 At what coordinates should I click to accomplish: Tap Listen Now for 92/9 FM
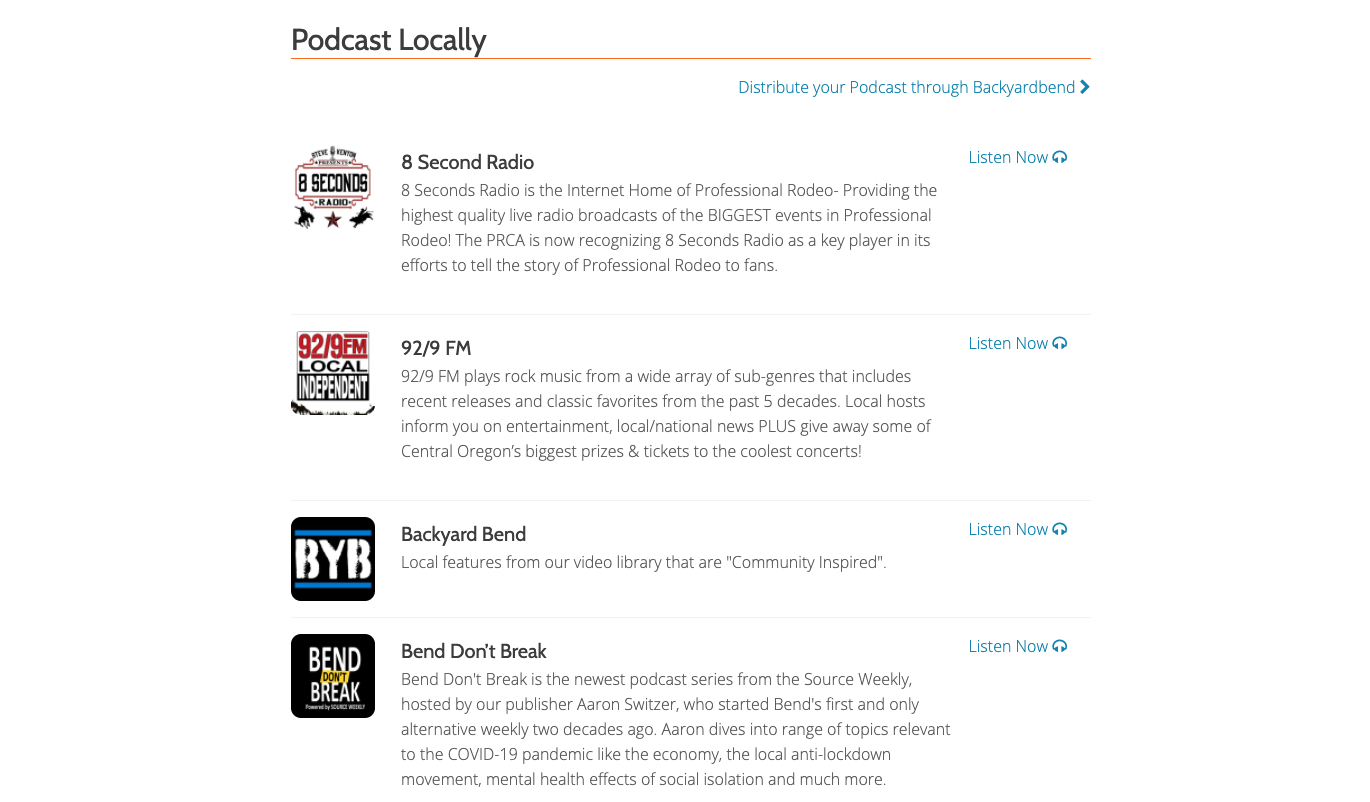(x=1017, y=343)
